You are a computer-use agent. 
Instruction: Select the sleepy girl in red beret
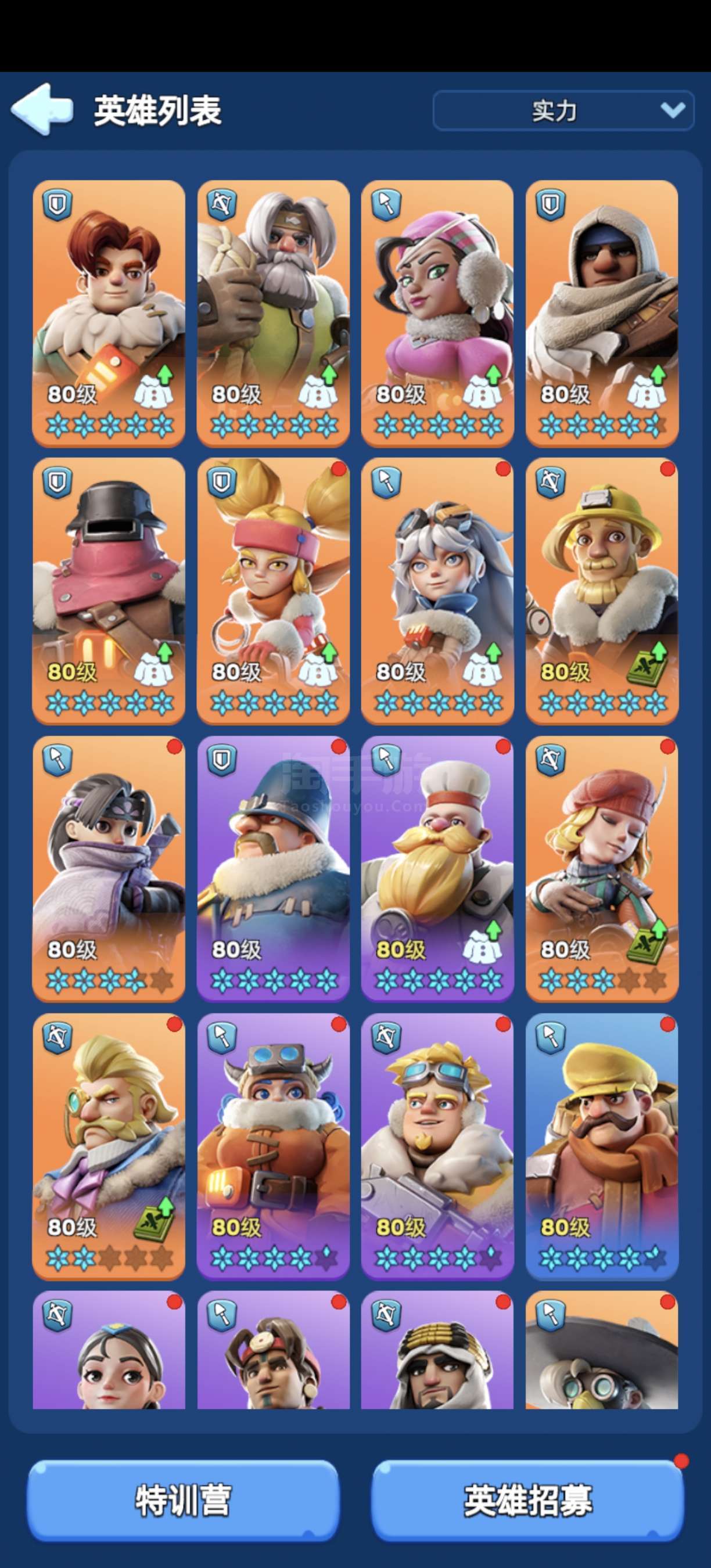click(x=602, y=869)
